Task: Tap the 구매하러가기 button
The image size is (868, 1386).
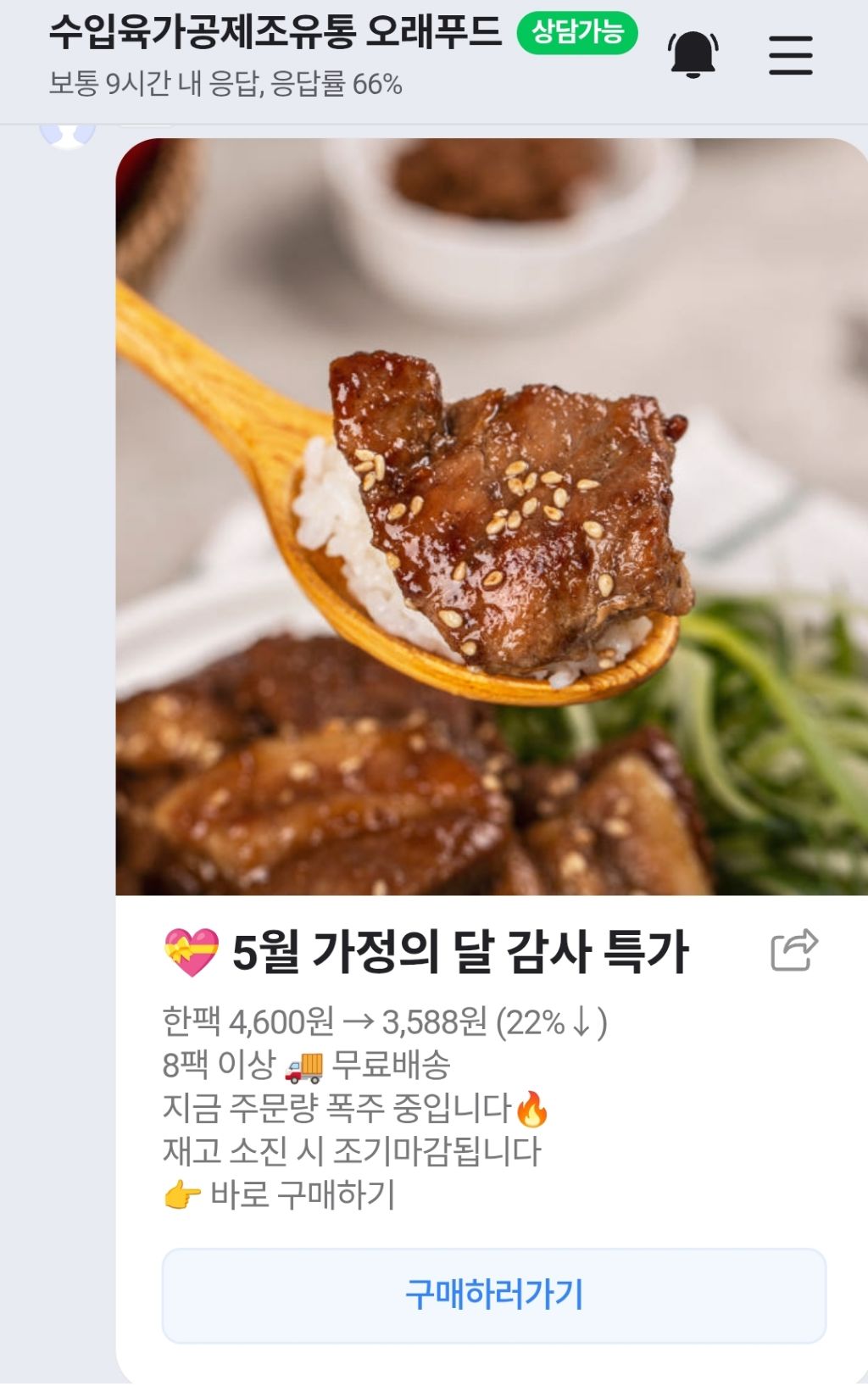Action: (x=494, y=1295)
